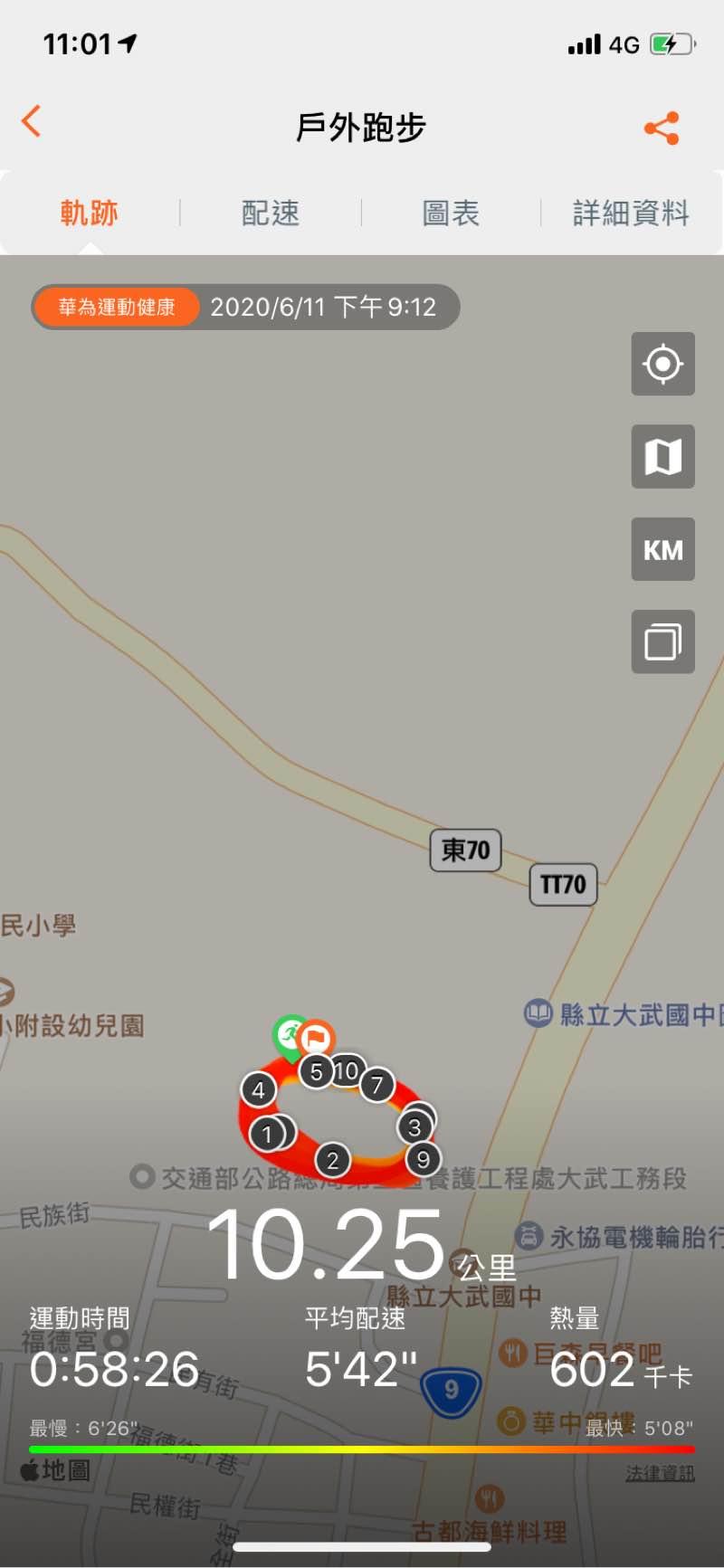Toggle the KM markers button

[662, 549]
